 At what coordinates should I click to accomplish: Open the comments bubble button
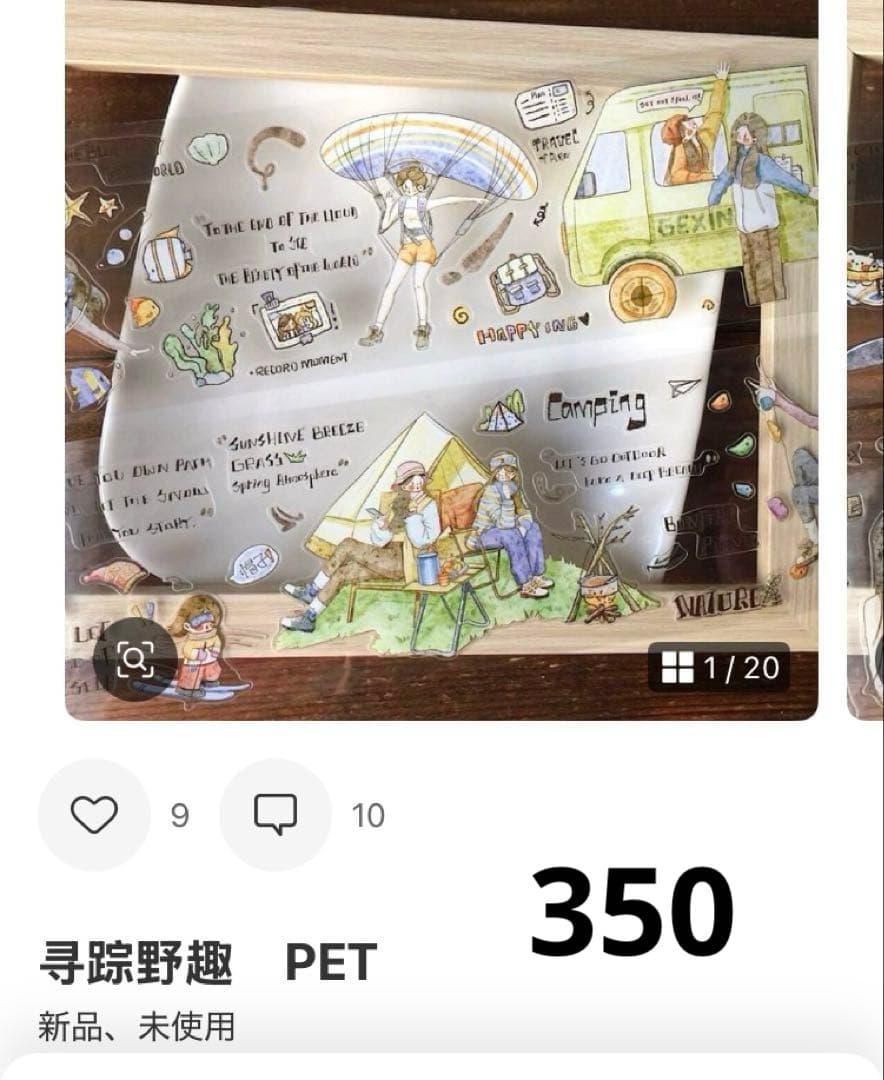click(275, 815)
